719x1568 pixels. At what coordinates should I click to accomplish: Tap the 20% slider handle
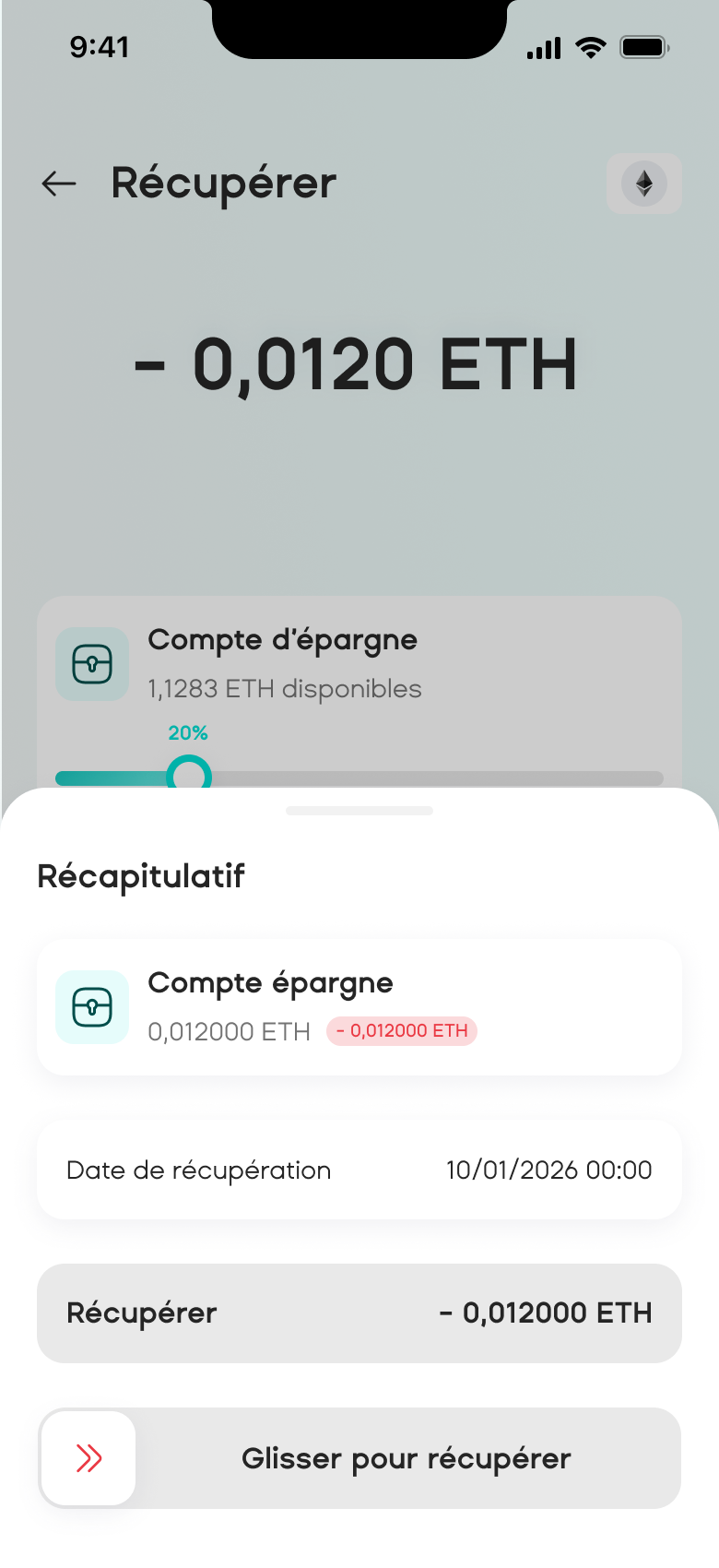189,776
